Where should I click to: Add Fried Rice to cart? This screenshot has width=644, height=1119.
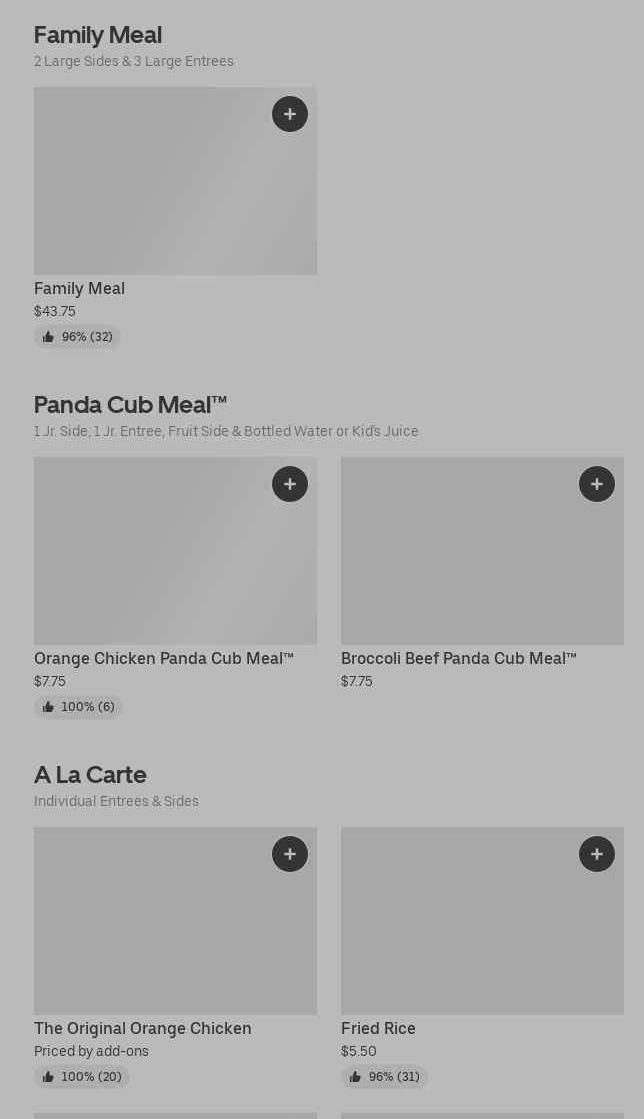coord(597,854)
